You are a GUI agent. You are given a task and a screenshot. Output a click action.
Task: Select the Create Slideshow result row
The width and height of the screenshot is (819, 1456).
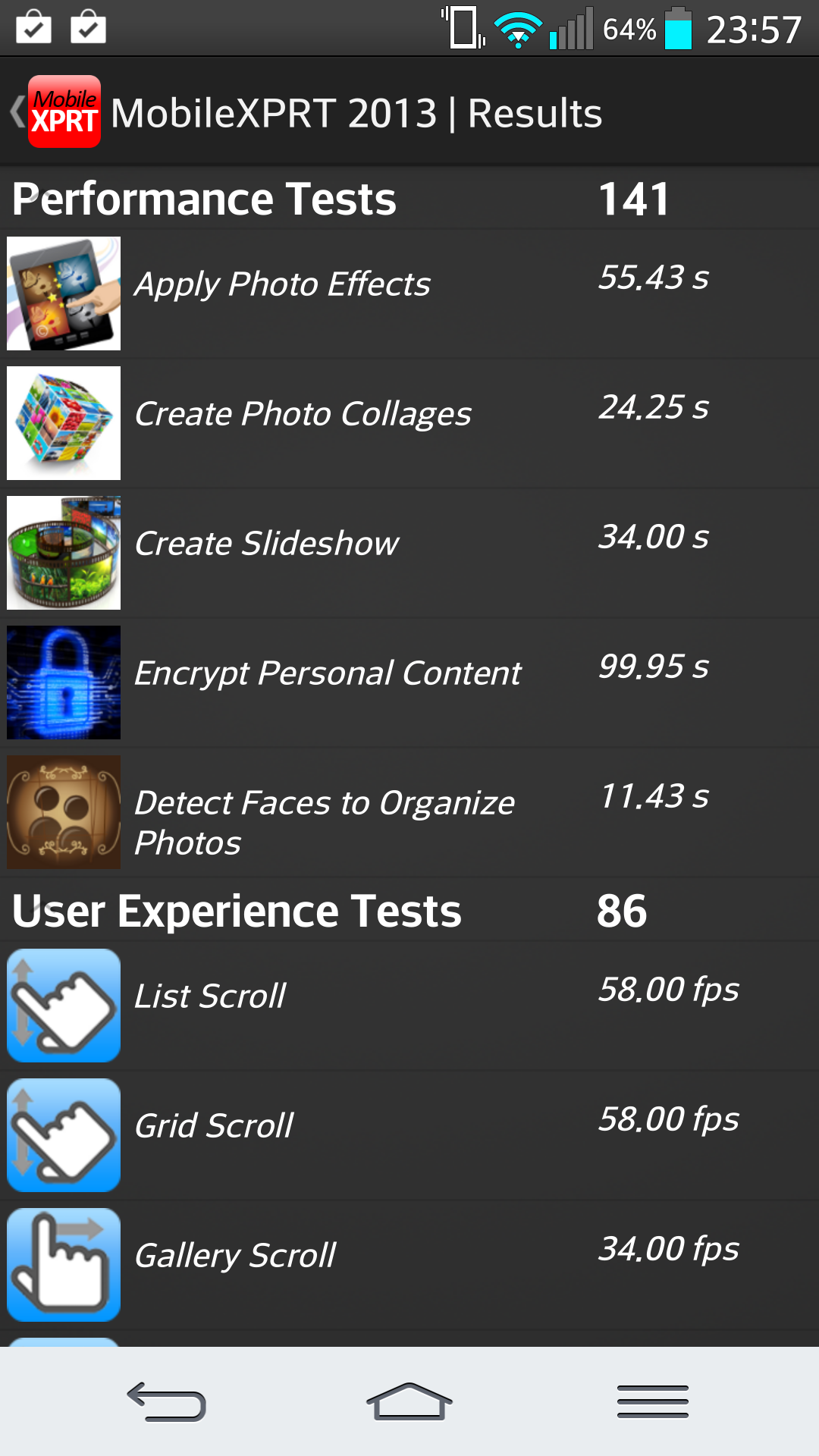point(409,552)
